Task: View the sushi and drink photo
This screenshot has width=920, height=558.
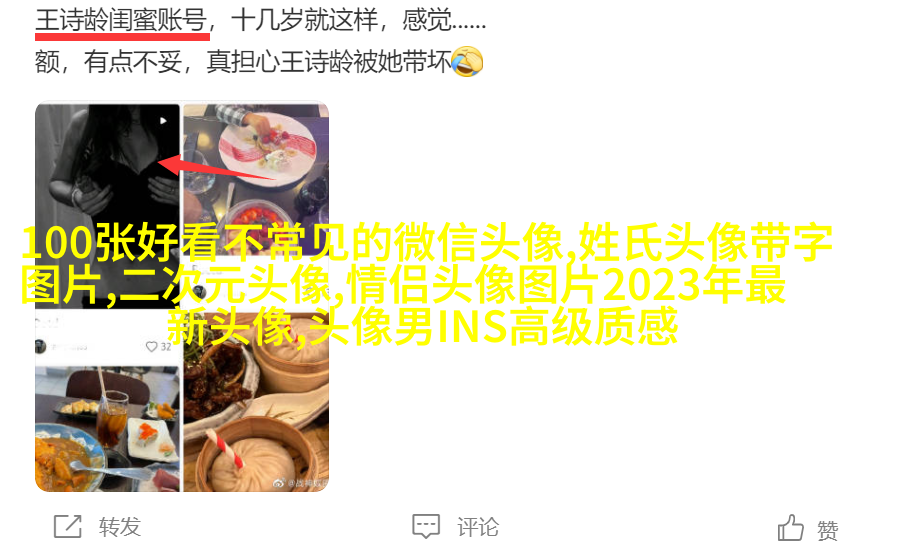Action: 108,428
